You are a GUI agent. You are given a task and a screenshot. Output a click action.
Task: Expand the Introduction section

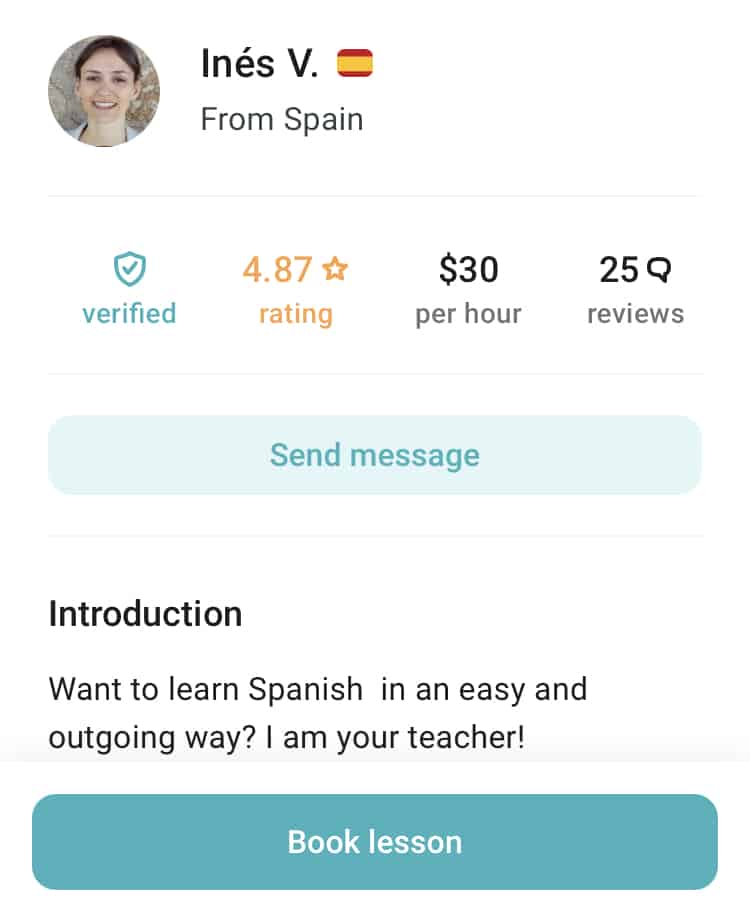145,613
